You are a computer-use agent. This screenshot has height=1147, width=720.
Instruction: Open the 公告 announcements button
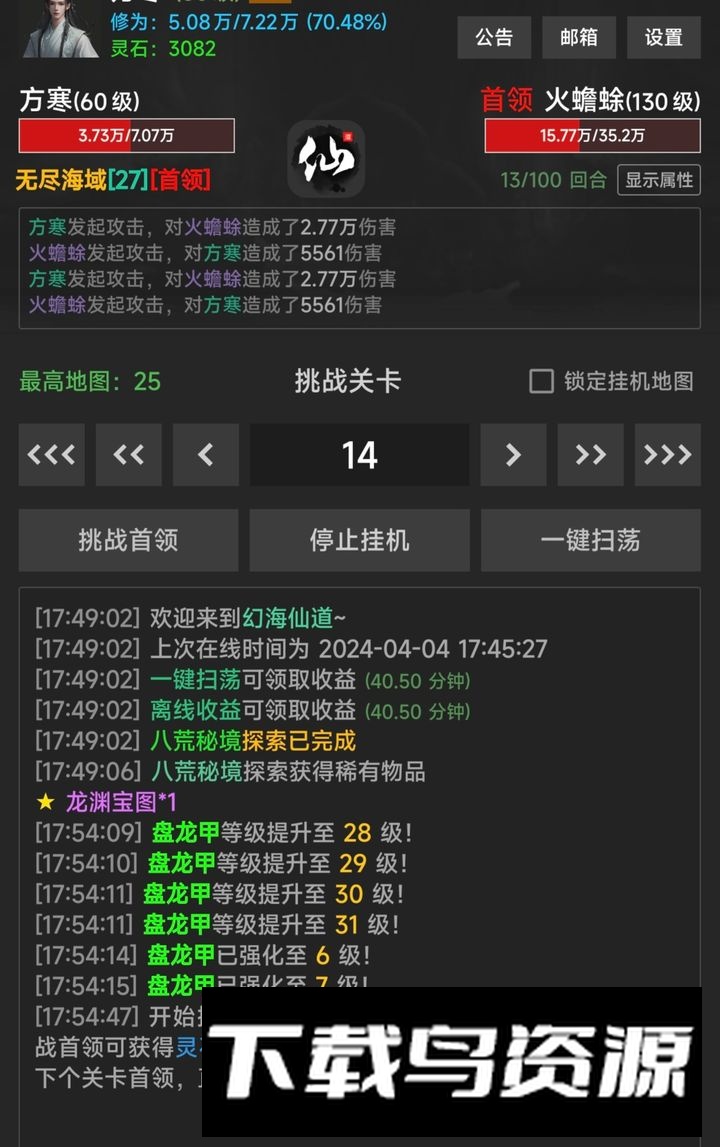[x=494, y=38]
